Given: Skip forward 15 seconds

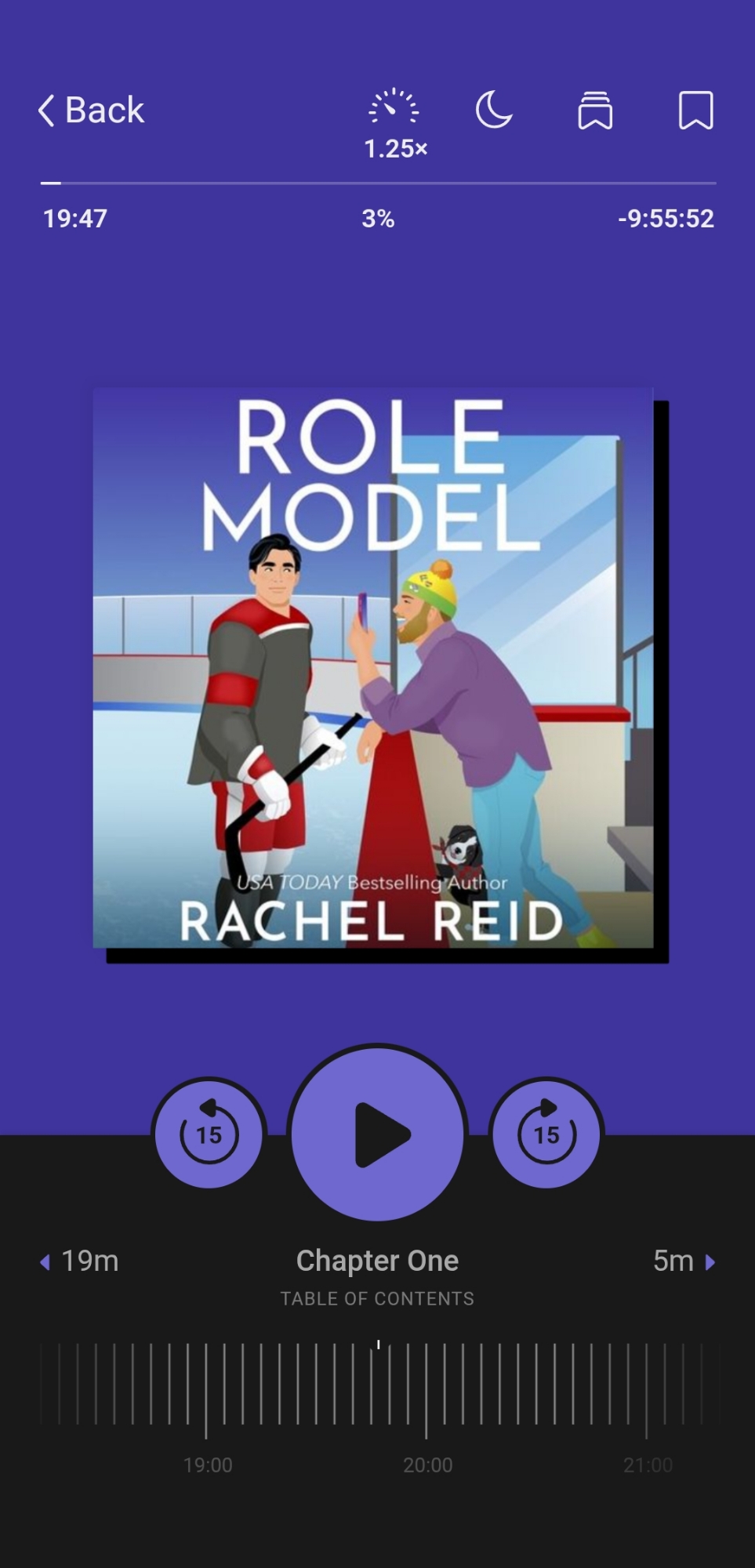Looking at the screenshot, I should point(546,1134).
